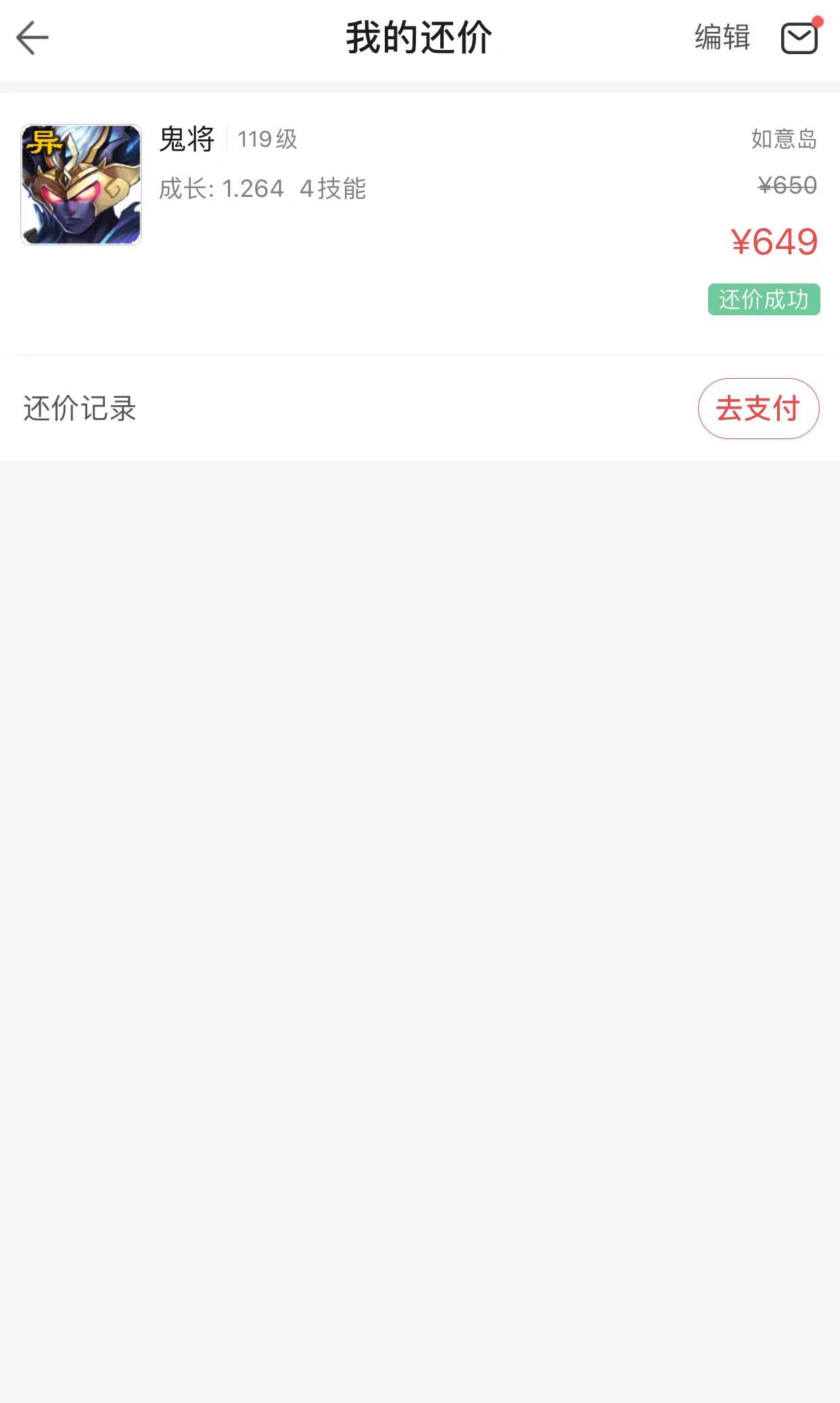Tap the 编辑 edit button
This screenshot has height=1403, width=840.
722,37
